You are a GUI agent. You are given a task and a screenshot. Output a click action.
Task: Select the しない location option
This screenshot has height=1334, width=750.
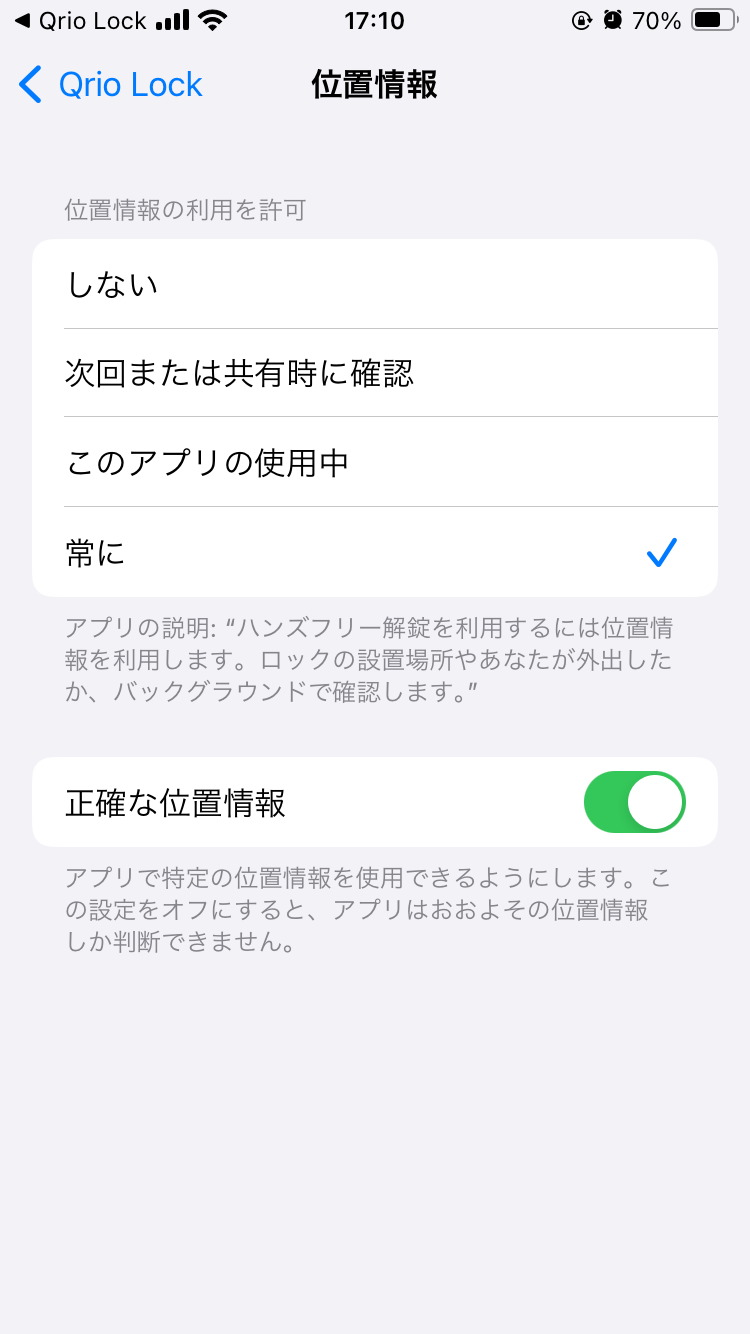click(375, 284)
